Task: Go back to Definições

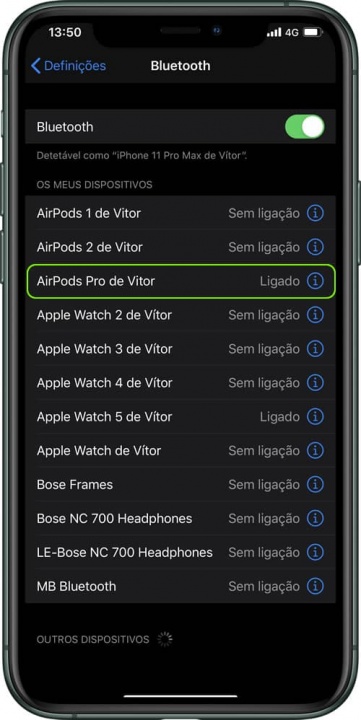Action: tap(68, 66)
